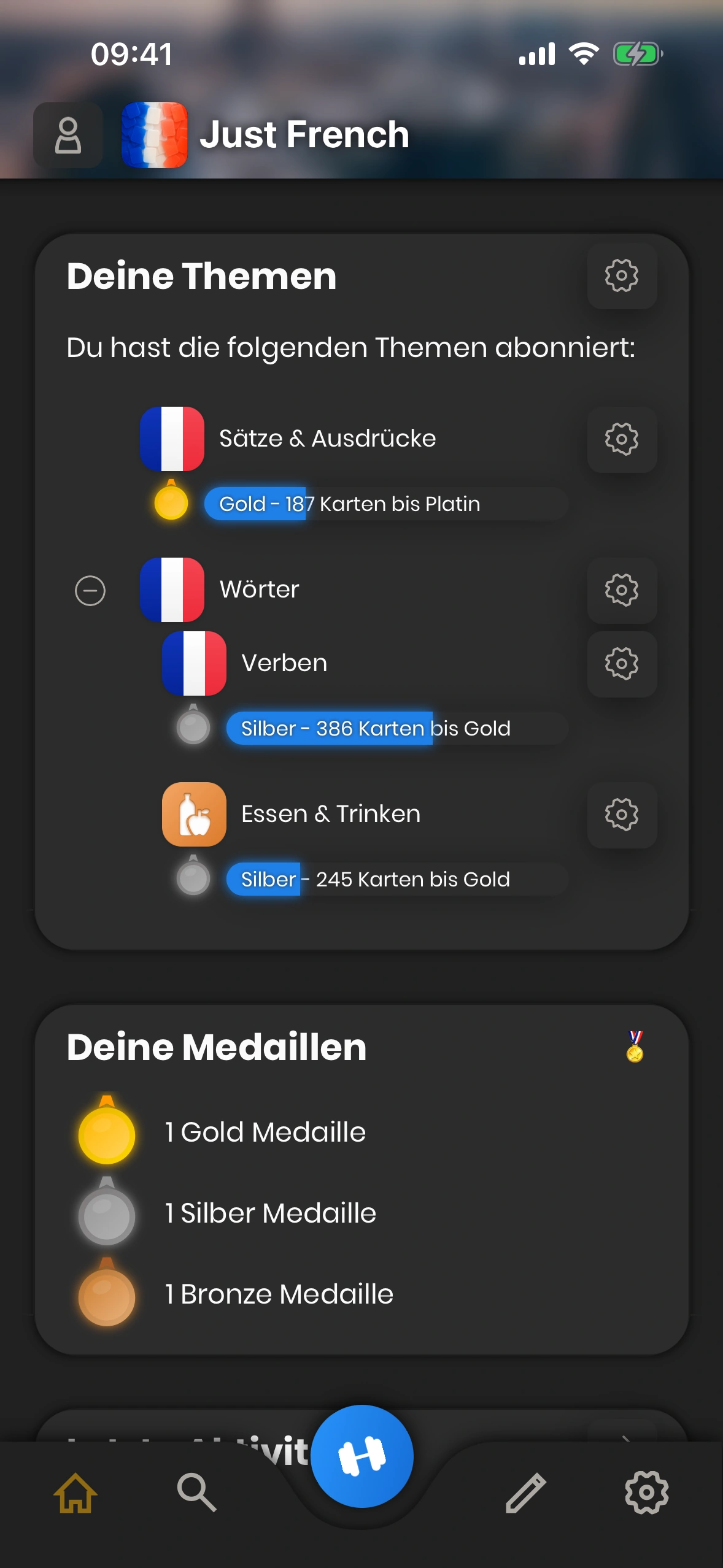Image resolution: width=723 pixels, height=1568 pixels.
Task: Start training with the dumbbell button
Action: tap(361, 1456)
